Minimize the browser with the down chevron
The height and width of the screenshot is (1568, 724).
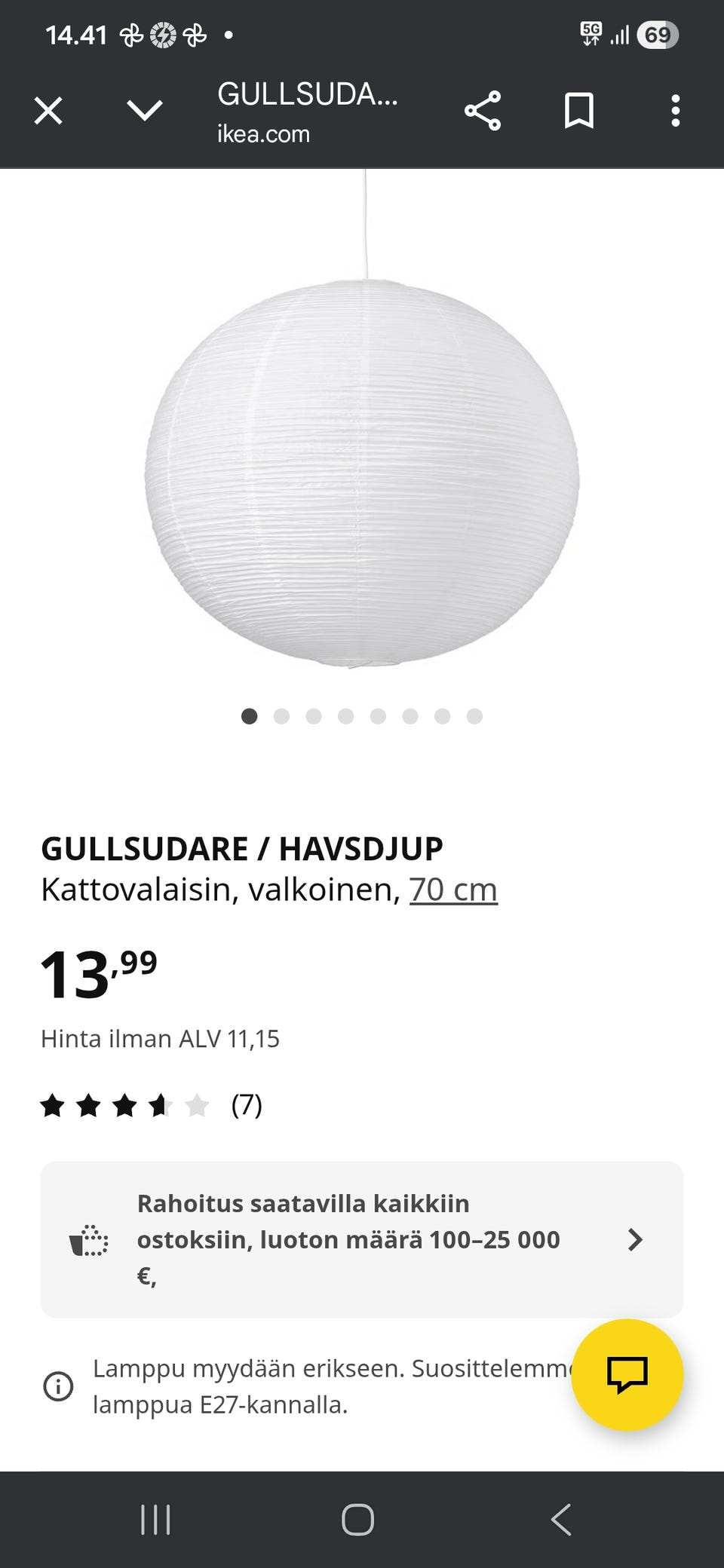[145, 111]
